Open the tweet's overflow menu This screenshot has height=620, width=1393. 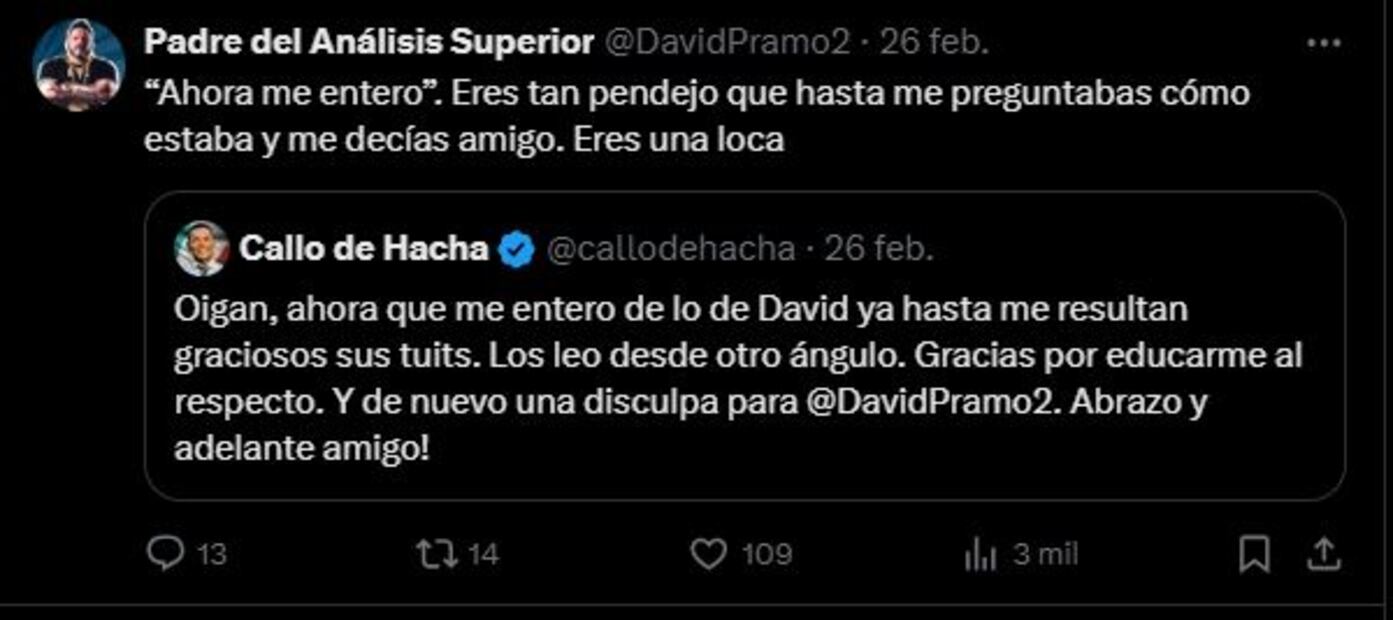click(1324, 43)
